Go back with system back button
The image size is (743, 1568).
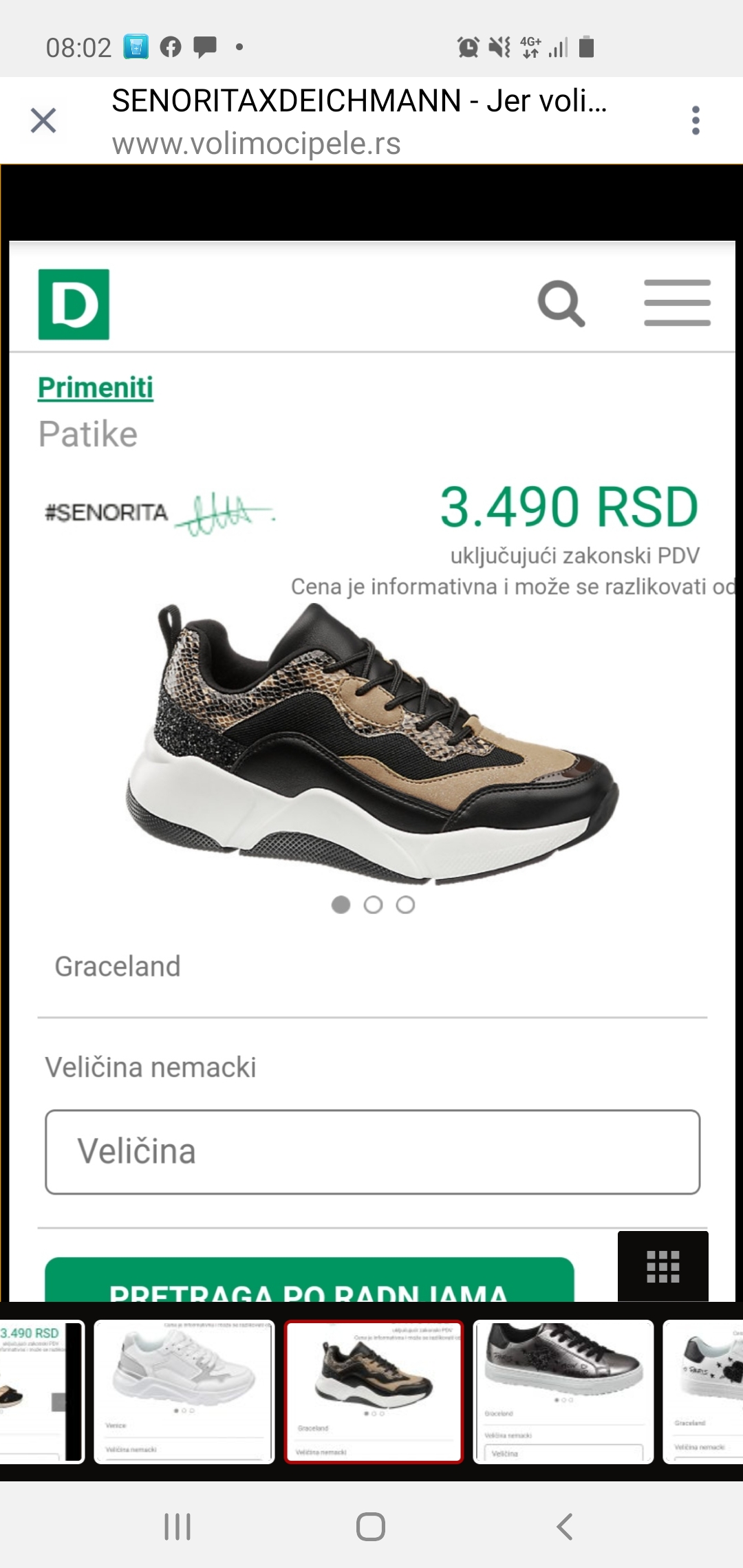(x=564, y=1526)
